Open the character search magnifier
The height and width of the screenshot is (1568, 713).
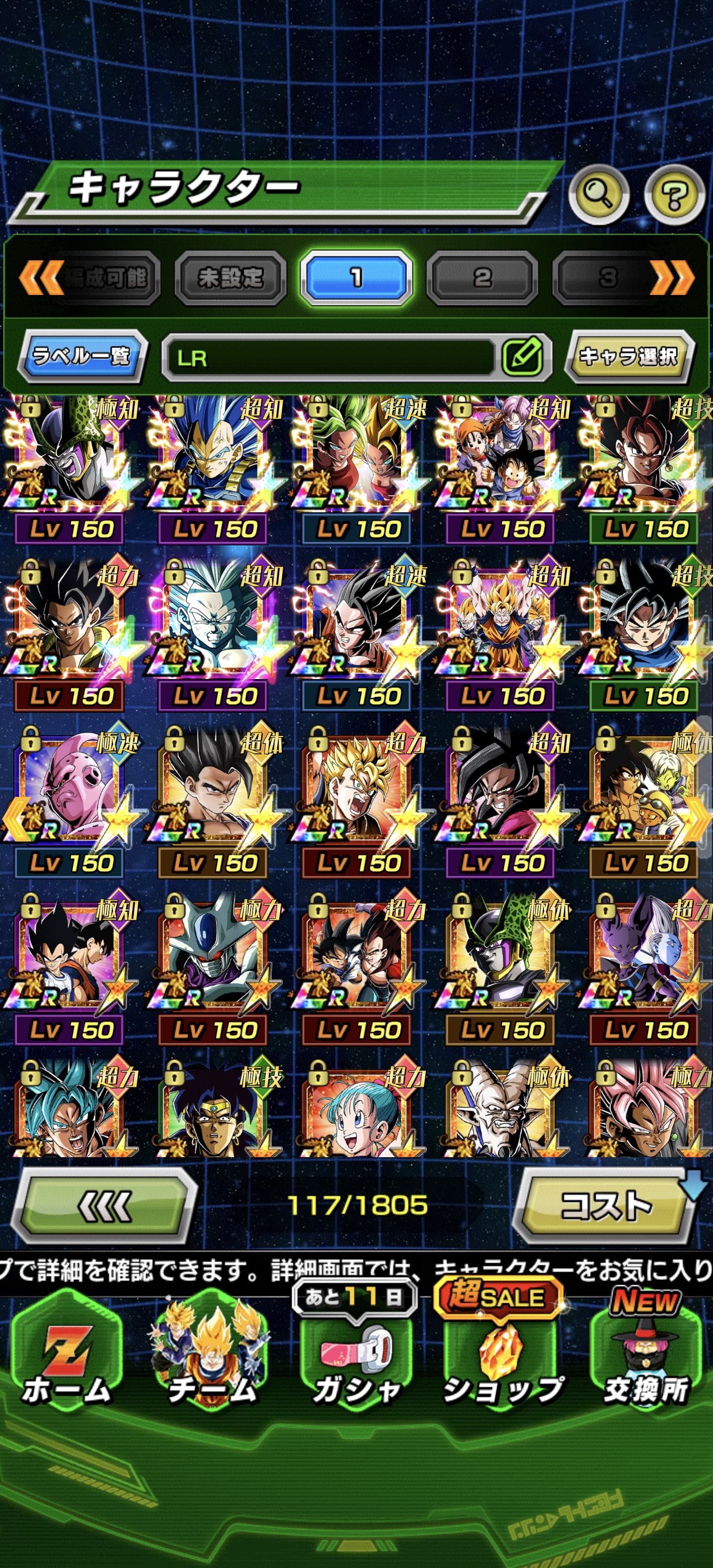click(x=599, y=195)
